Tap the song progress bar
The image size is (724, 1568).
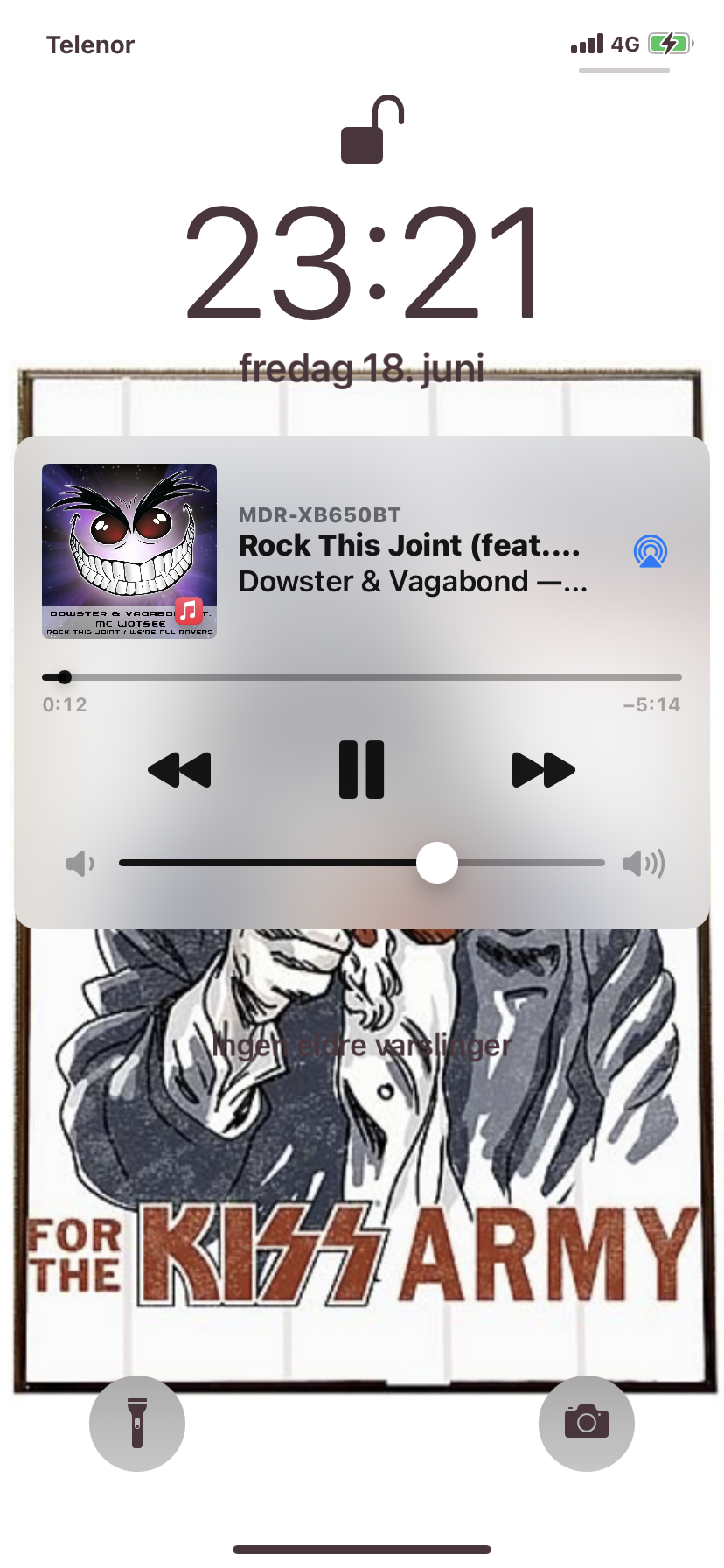pos(361,677)
